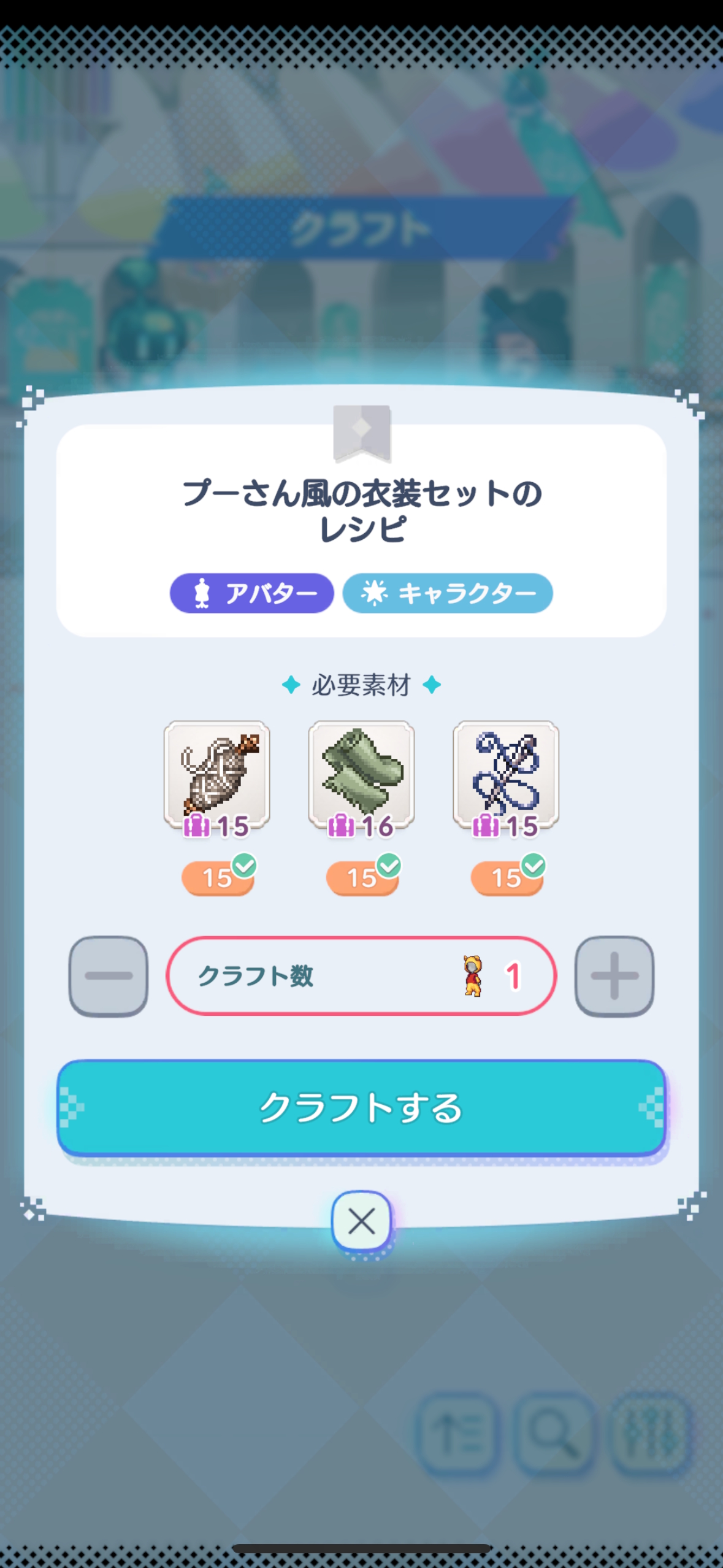Select the キャラクター tag chip
This screenshot has width=723, height=1568.
(448, 593)
